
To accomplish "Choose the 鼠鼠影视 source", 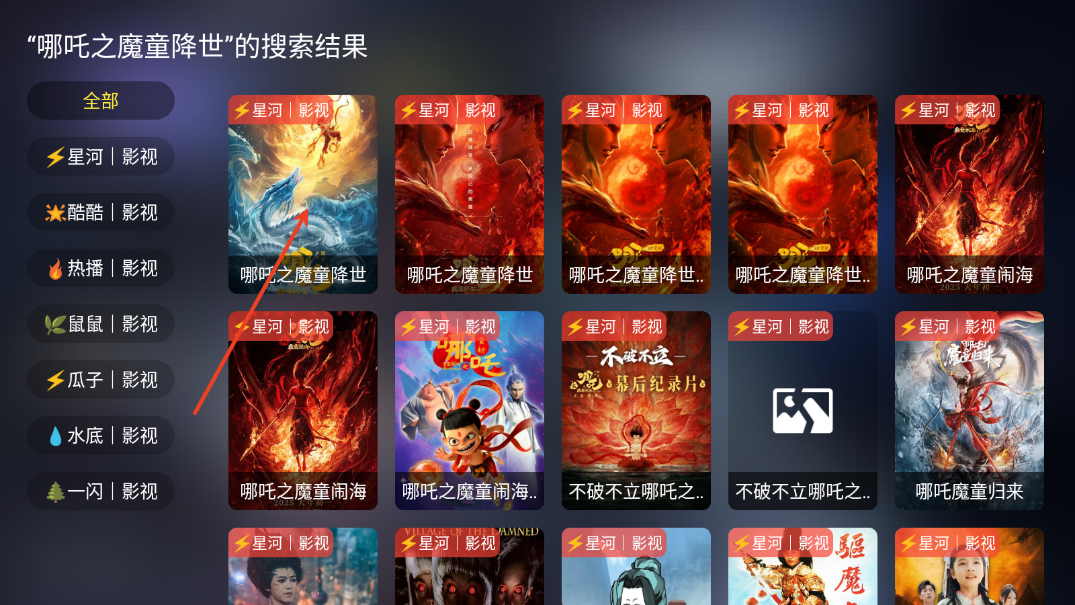I will [101, 325].
